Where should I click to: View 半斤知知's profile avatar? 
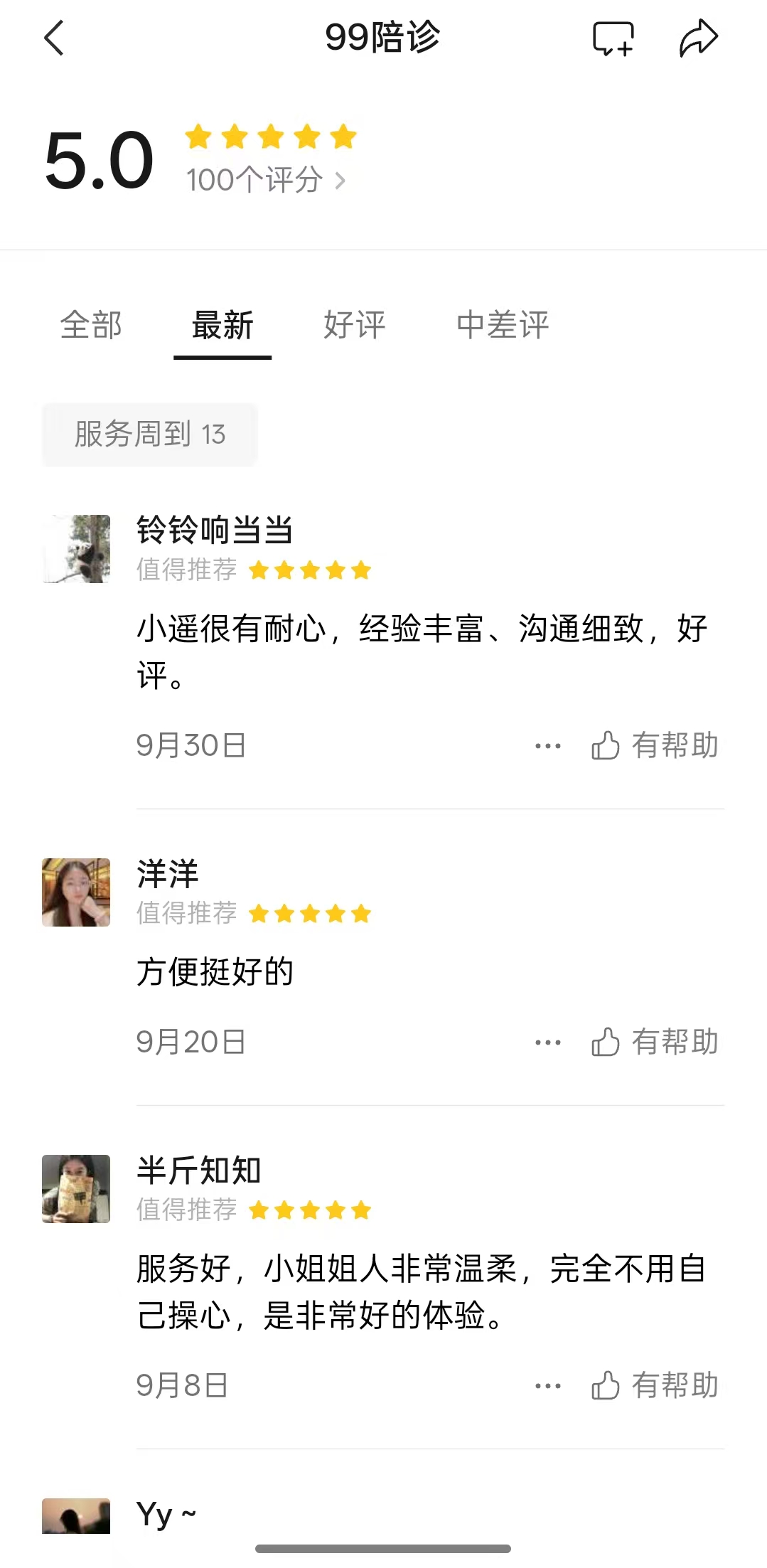76,1189
